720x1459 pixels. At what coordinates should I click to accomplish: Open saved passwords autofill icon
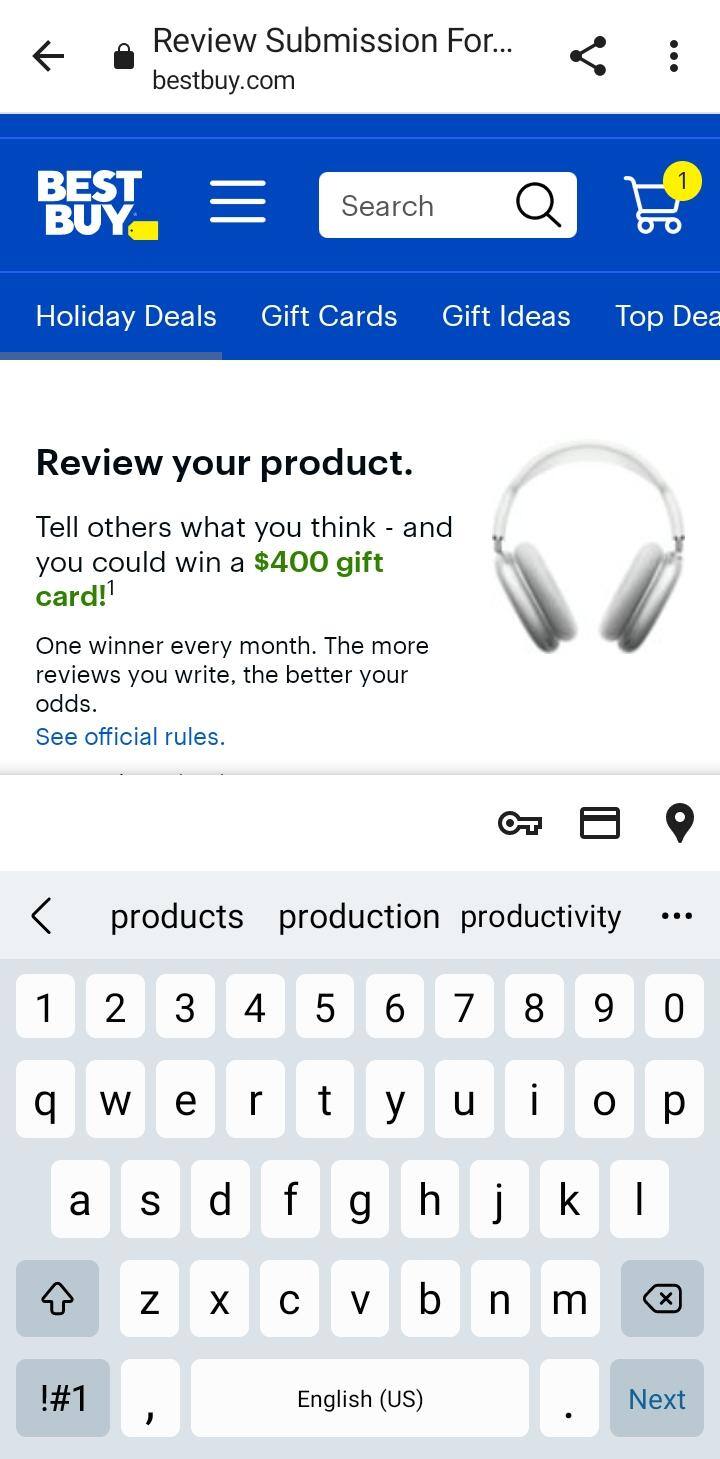(519, 822)
